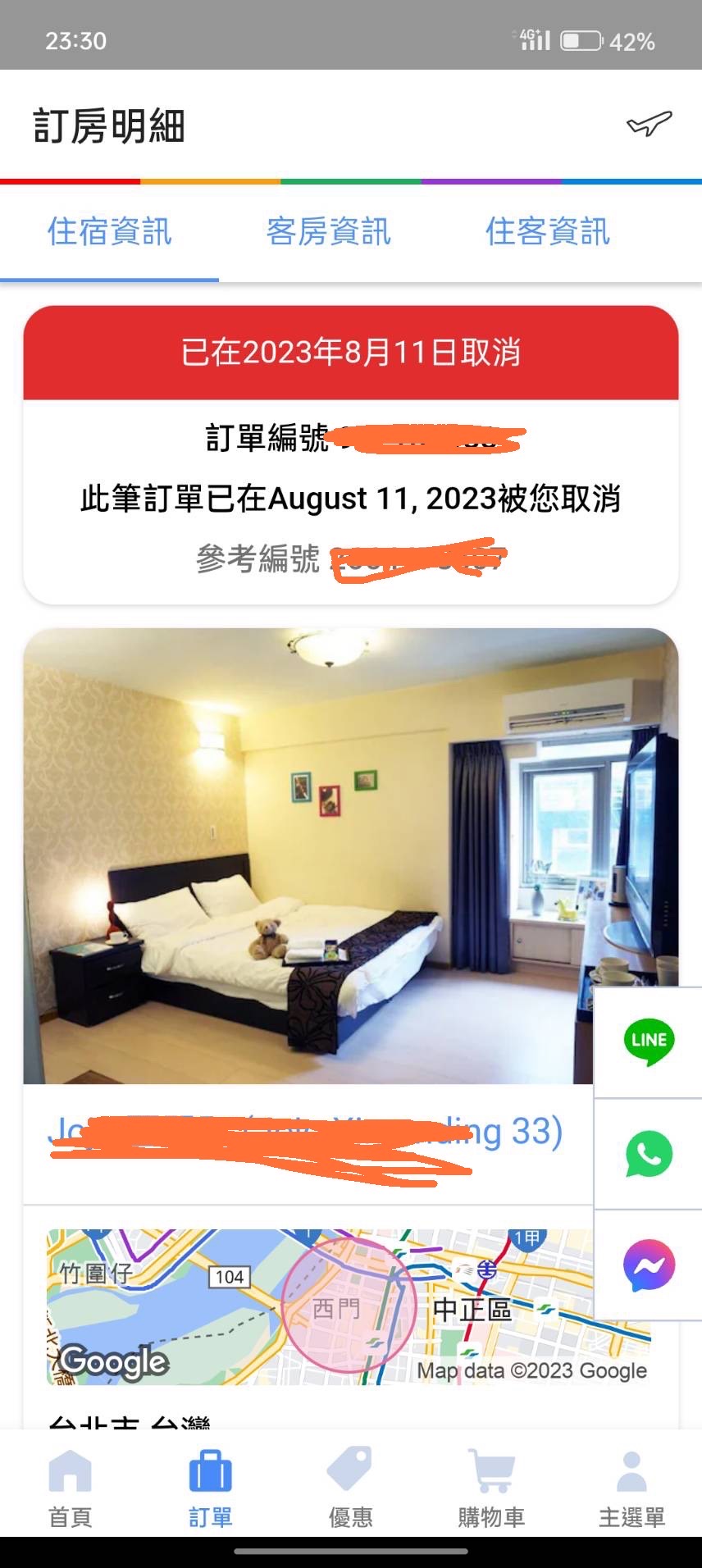
Task: Open Messenger chat support
Action: pos(649,1265)
